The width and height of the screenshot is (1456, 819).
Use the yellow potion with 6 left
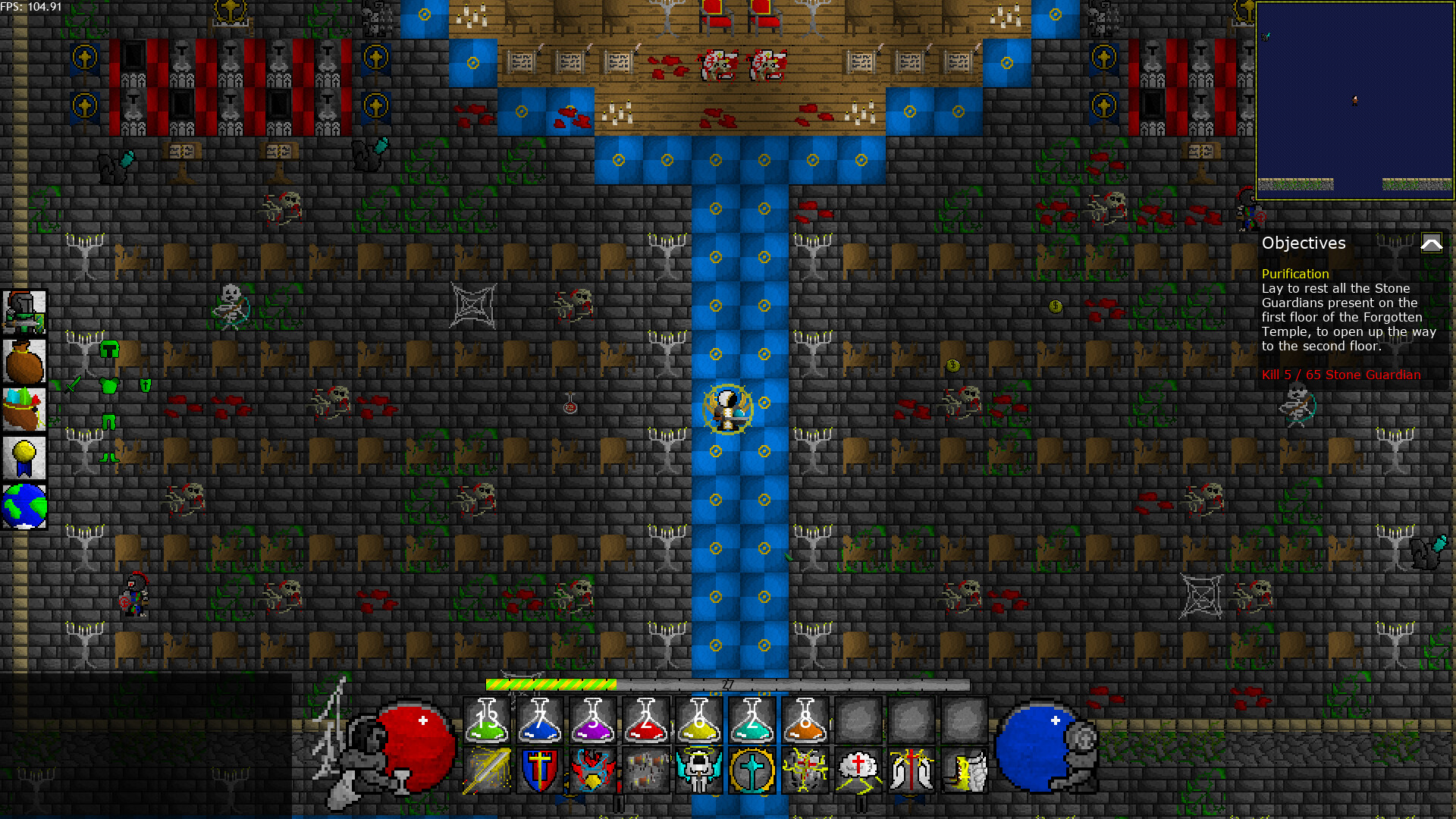(x=699, y=720)
